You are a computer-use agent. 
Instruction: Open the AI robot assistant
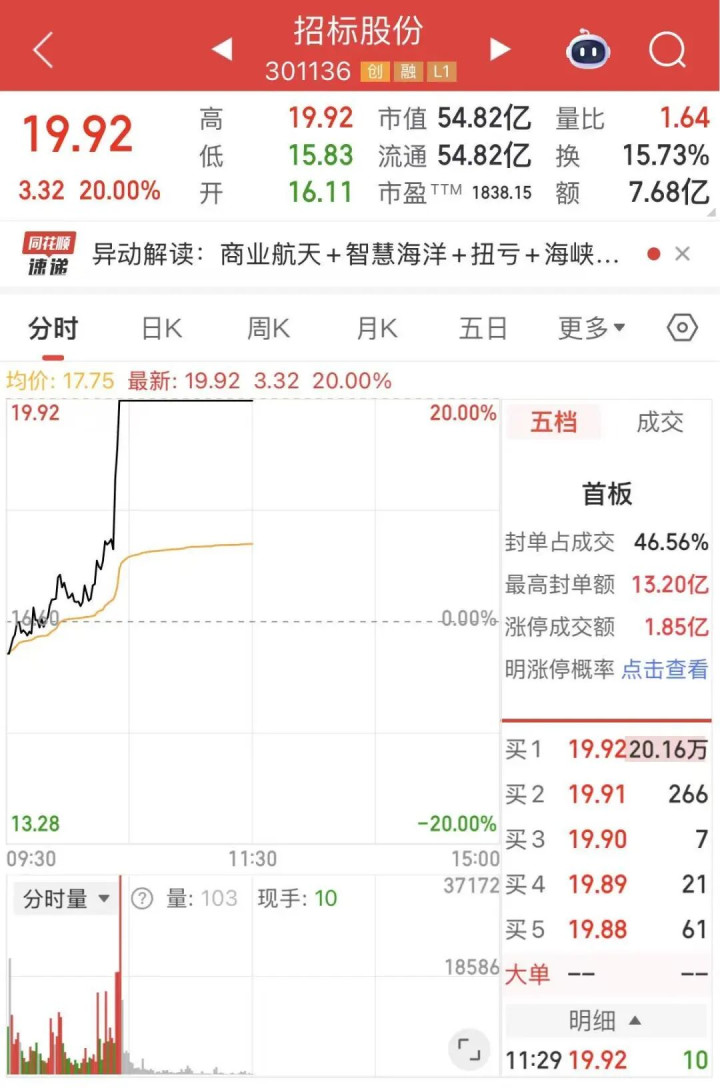[x=588, y=49]
